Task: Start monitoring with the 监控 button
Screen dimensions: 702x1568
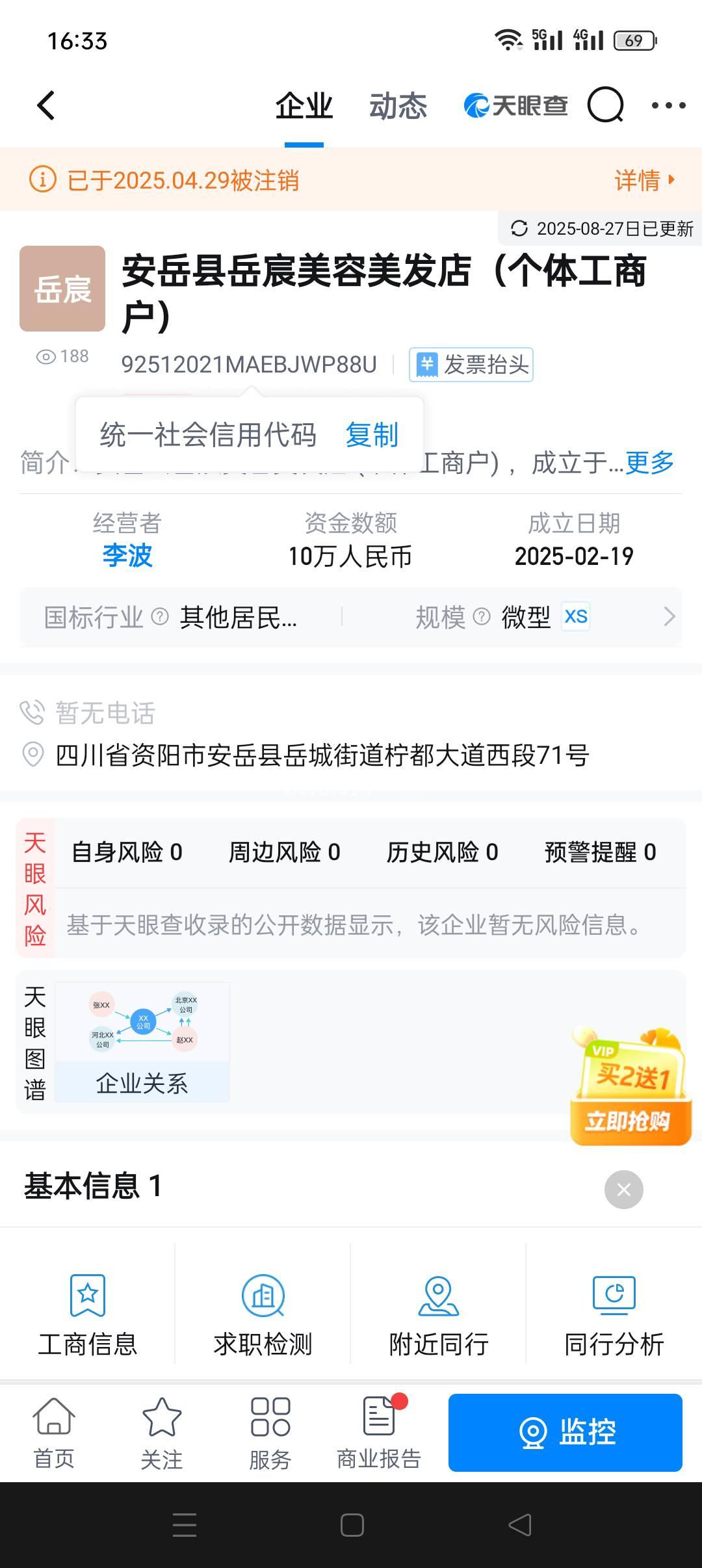Action: point(565,1433)
